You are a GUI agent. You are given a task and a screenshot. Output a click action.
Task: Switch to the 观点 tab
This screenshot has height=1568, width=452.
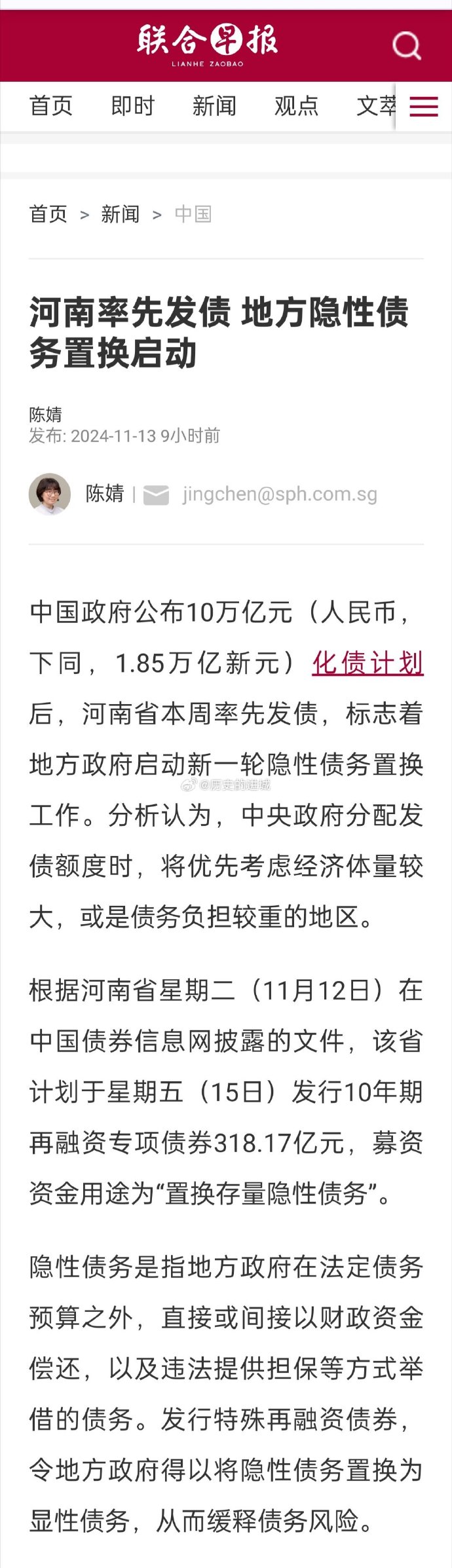point(296,106)
